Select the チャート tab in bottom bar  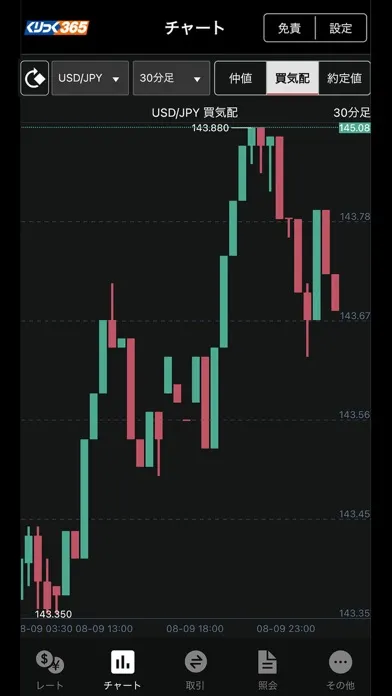click(x=123, y=669)
